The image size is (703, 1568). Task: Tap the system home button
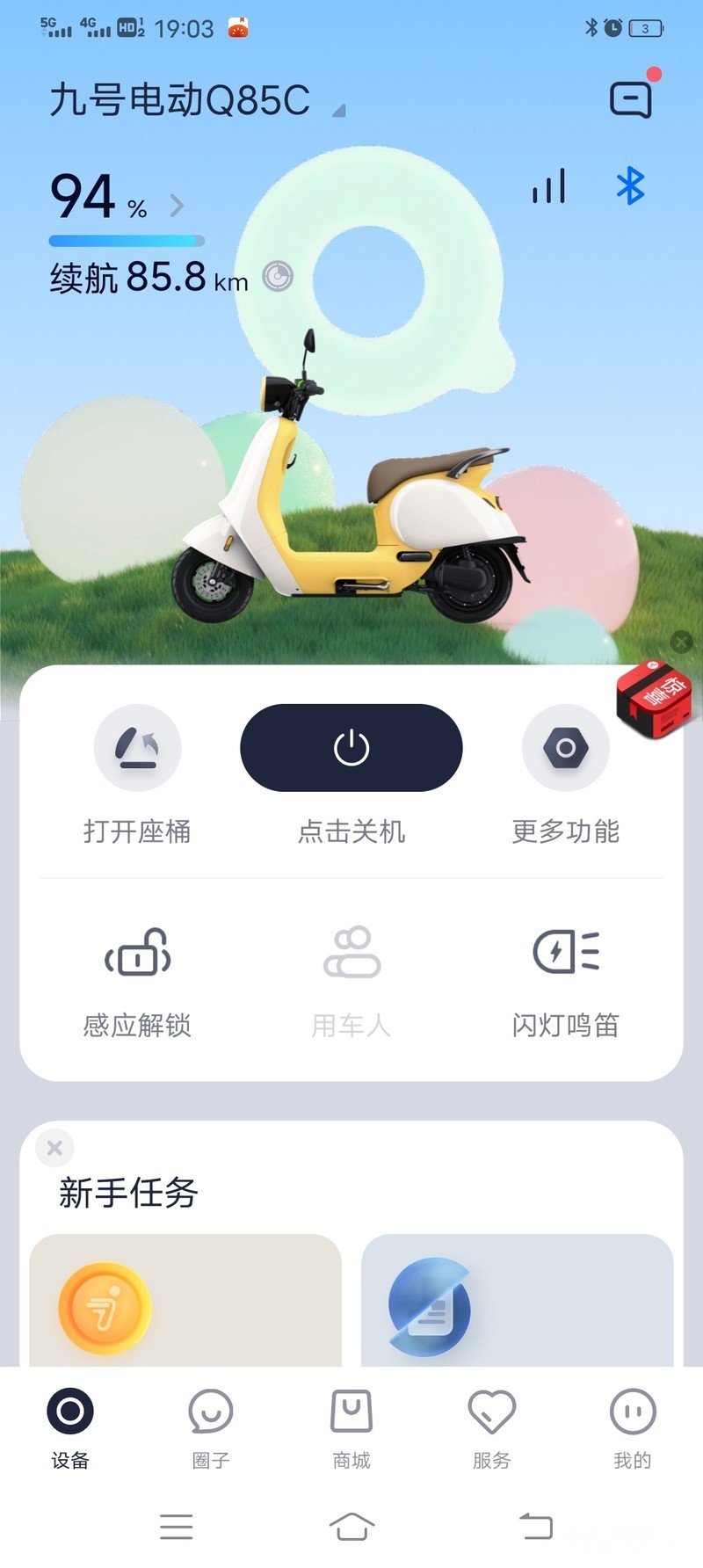351,1526
